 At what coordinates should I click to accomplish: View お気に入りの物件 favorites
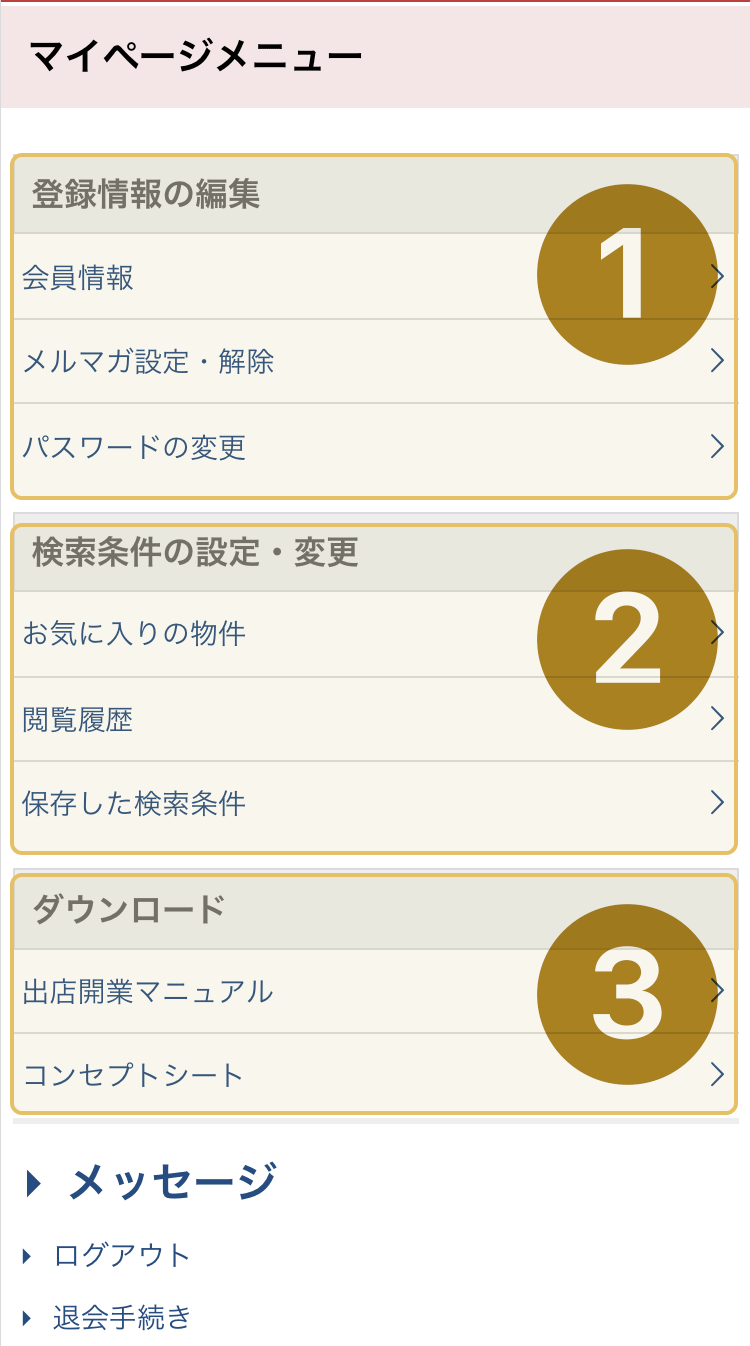coord(134,633)
